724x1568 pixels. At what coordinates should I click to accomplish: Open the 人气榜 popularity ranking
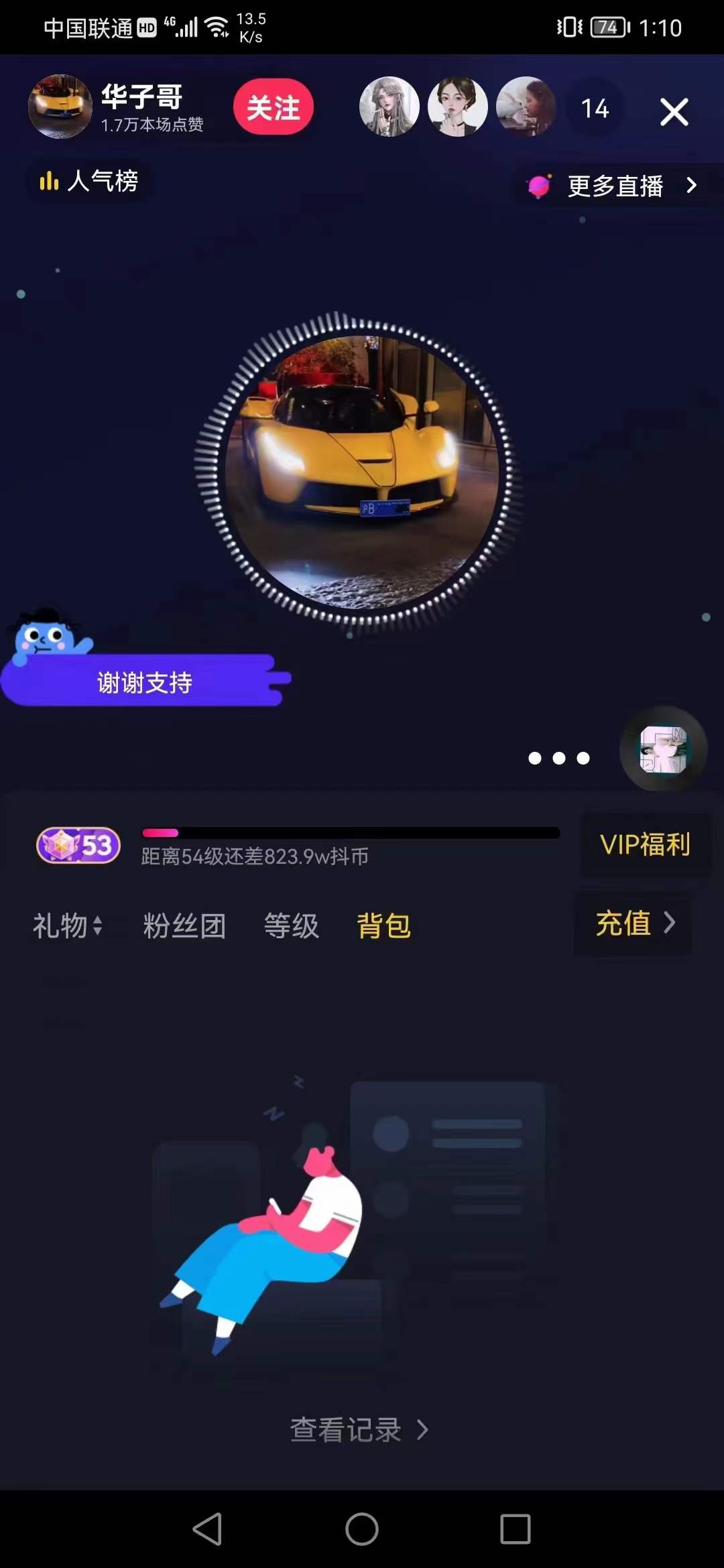pyautogui.click(x=88, y=181)
